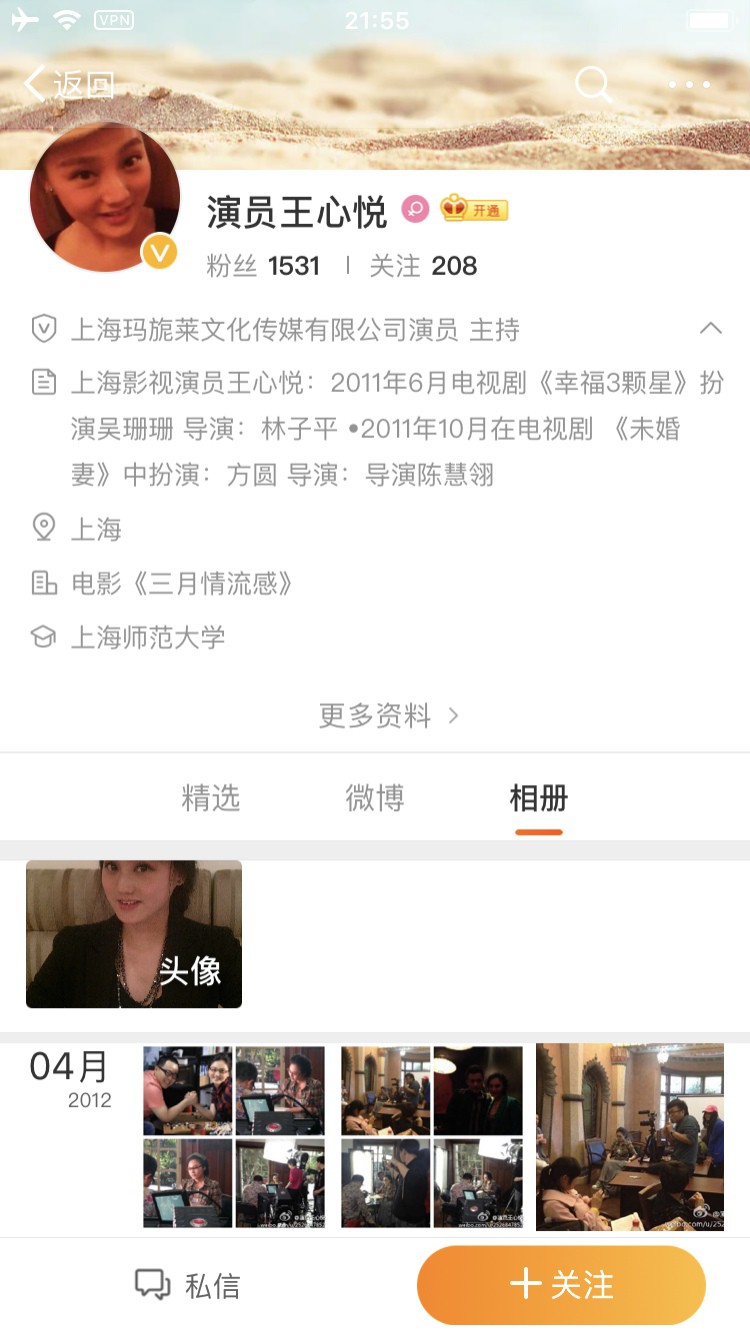Open the second 04月 2012 photo collage
The width and height of the screenshot is (750, 1333).
(432, 1137)
